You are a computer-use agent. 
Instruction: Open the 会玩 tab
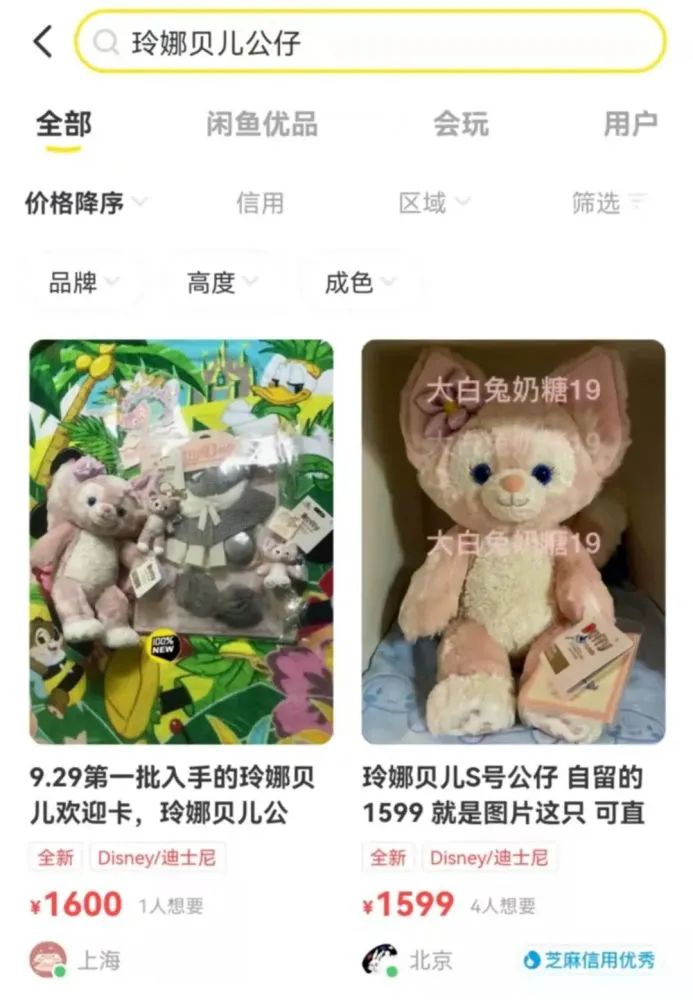pyautogui.click(x=461, y=124)
